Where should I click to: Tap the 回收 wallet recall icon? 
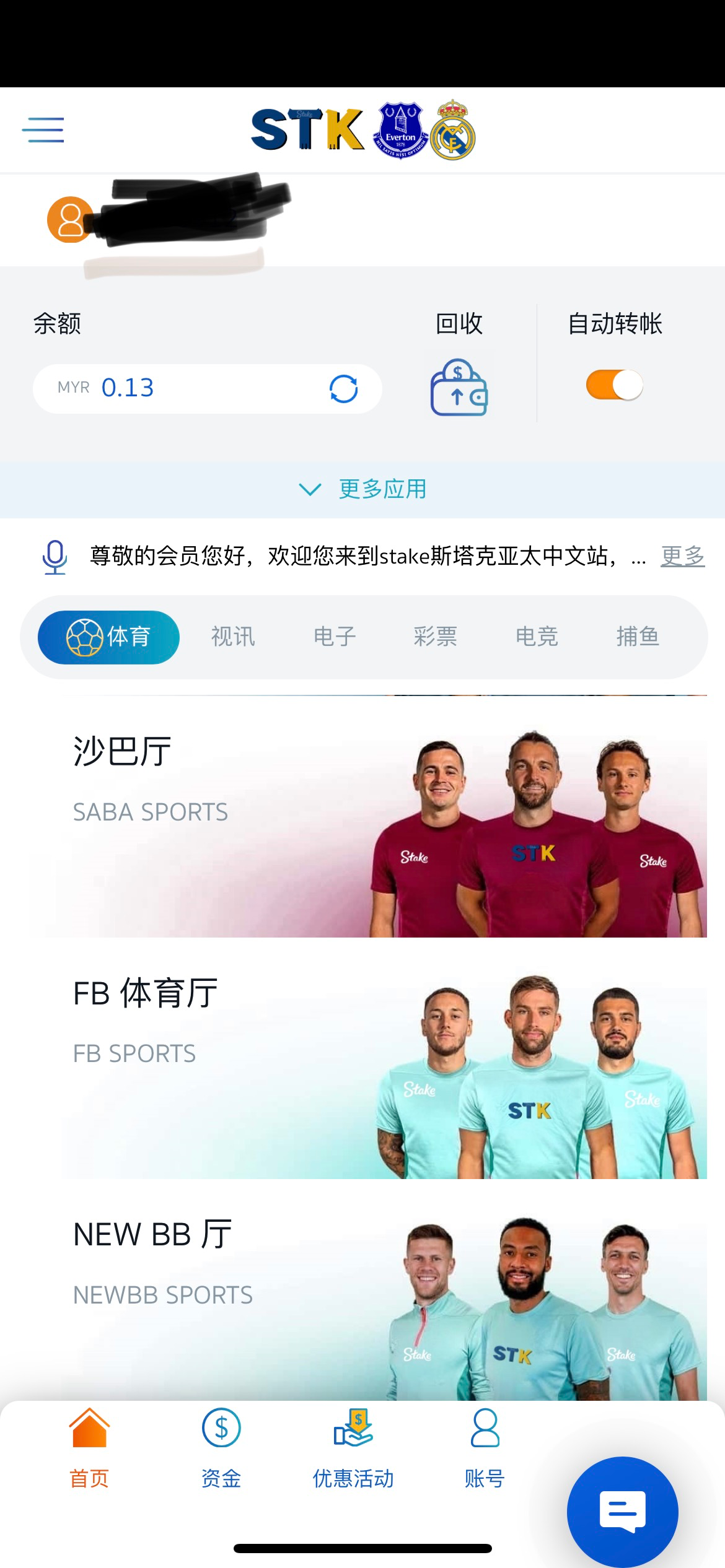pyautogui.click(x=459, y=388)
